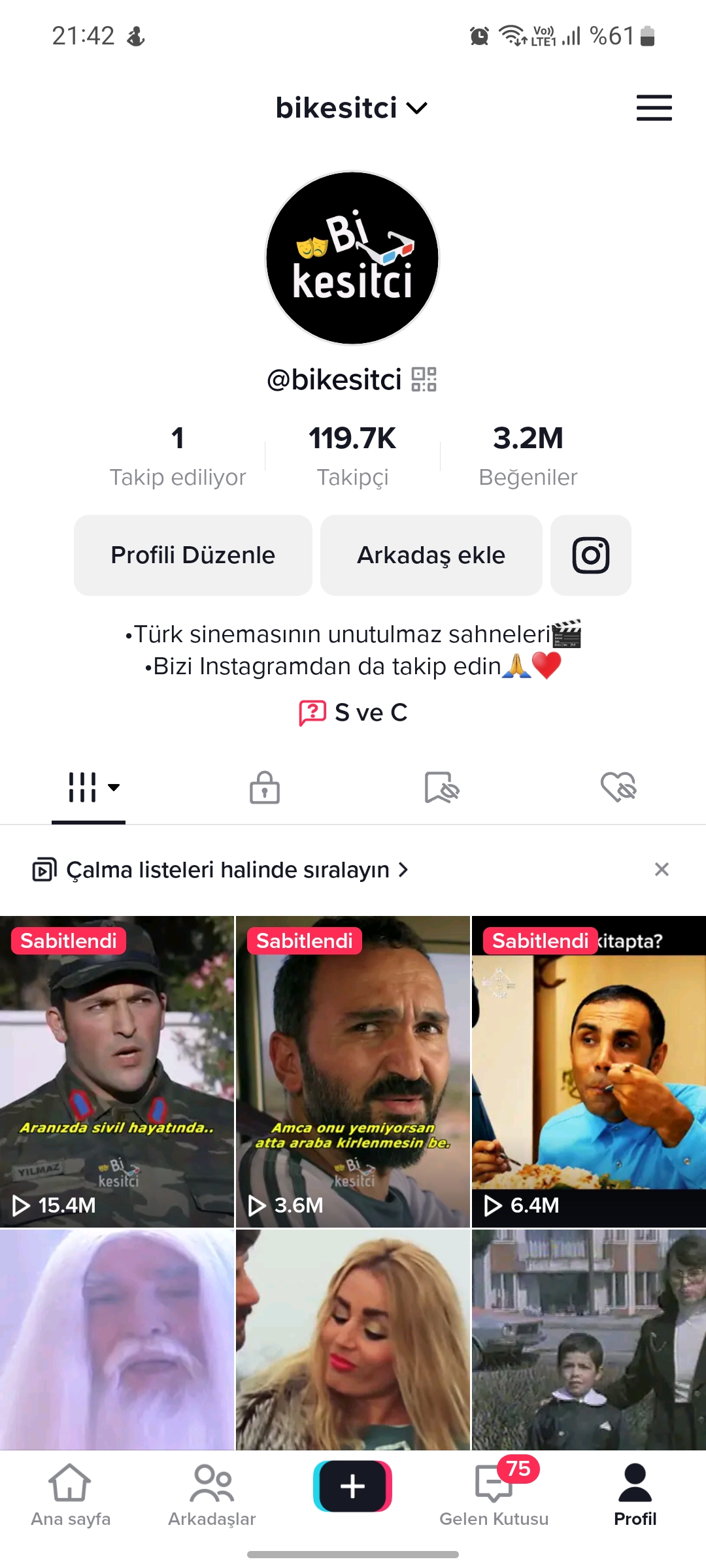The width and height of the screenshot is (706, 1568).
Task: Switch to the private videos lock tab
Action: click(x=265, y=787)
